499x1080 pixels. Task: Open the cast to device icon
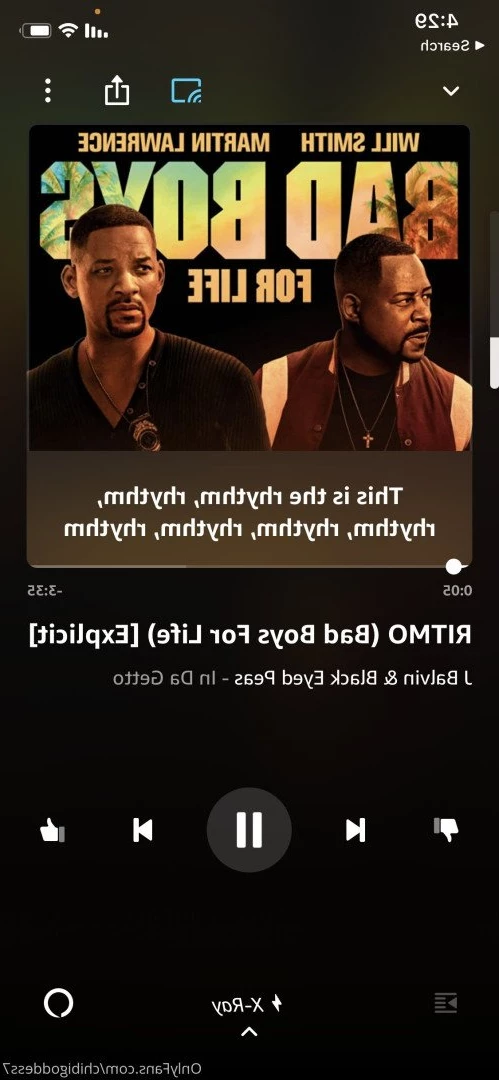click(186, 90)
